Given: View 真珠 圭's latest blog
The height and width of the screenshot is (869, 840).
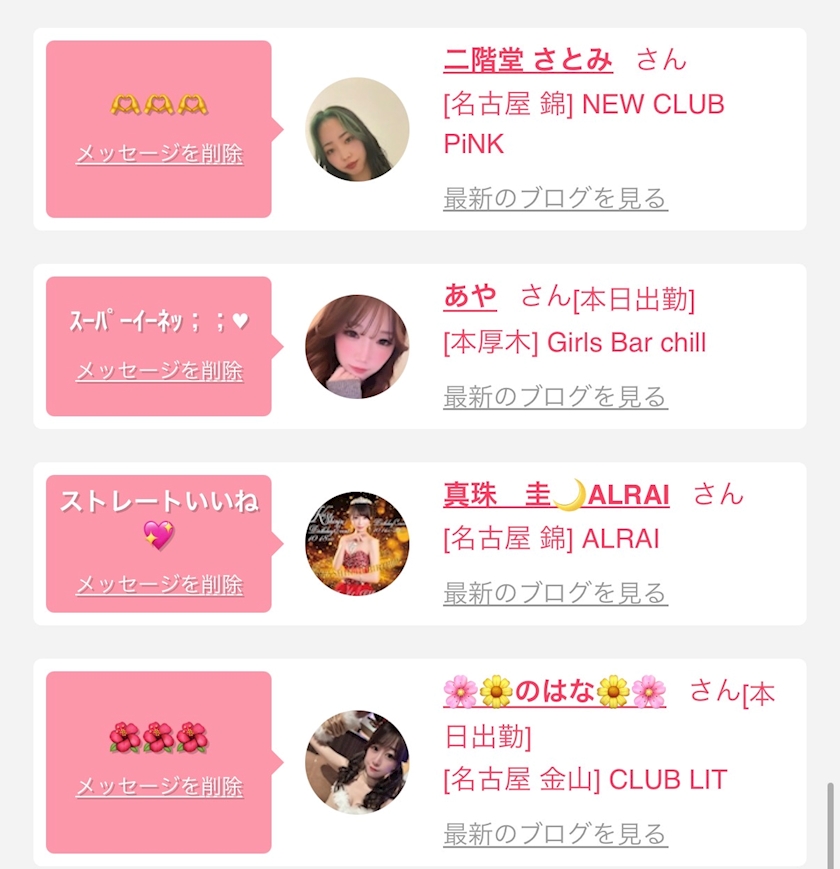Looking at the screenshot, I should tap(555, 594).
